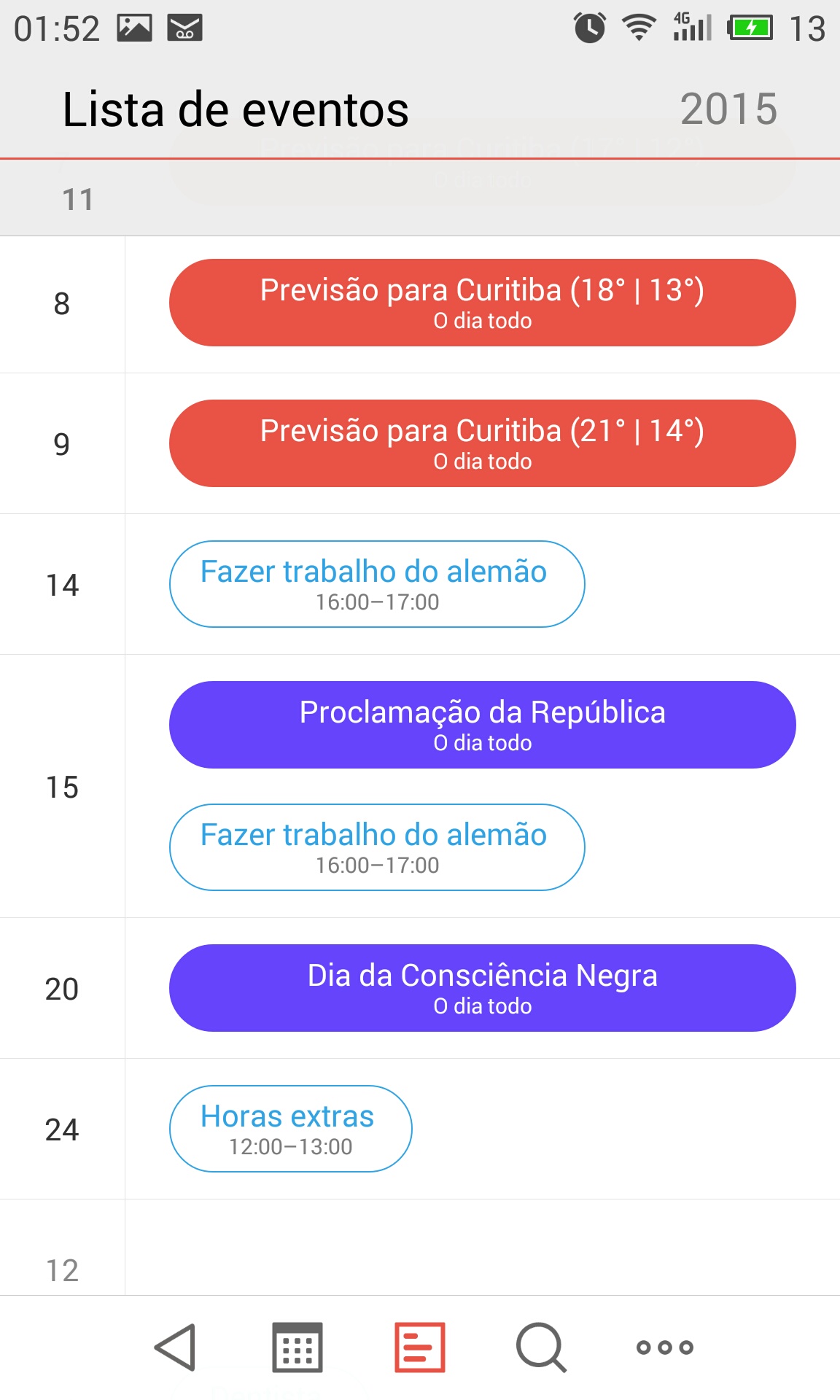Open Previsão para Curitiba (18° | 13°) event

[x=483, y=303]
